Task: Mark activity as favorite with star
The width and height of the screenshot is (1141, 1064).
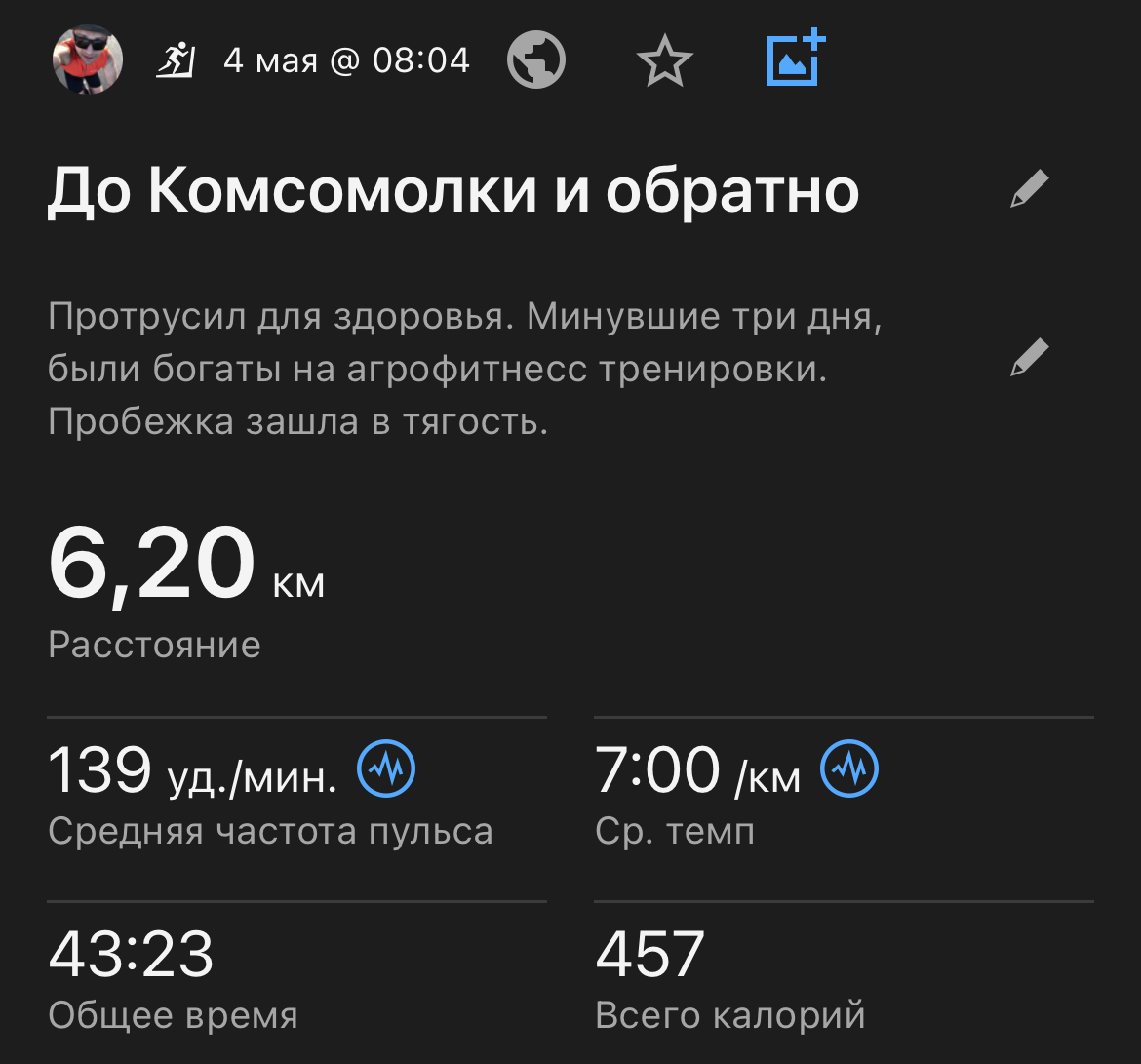Action: tap(664, 62)
